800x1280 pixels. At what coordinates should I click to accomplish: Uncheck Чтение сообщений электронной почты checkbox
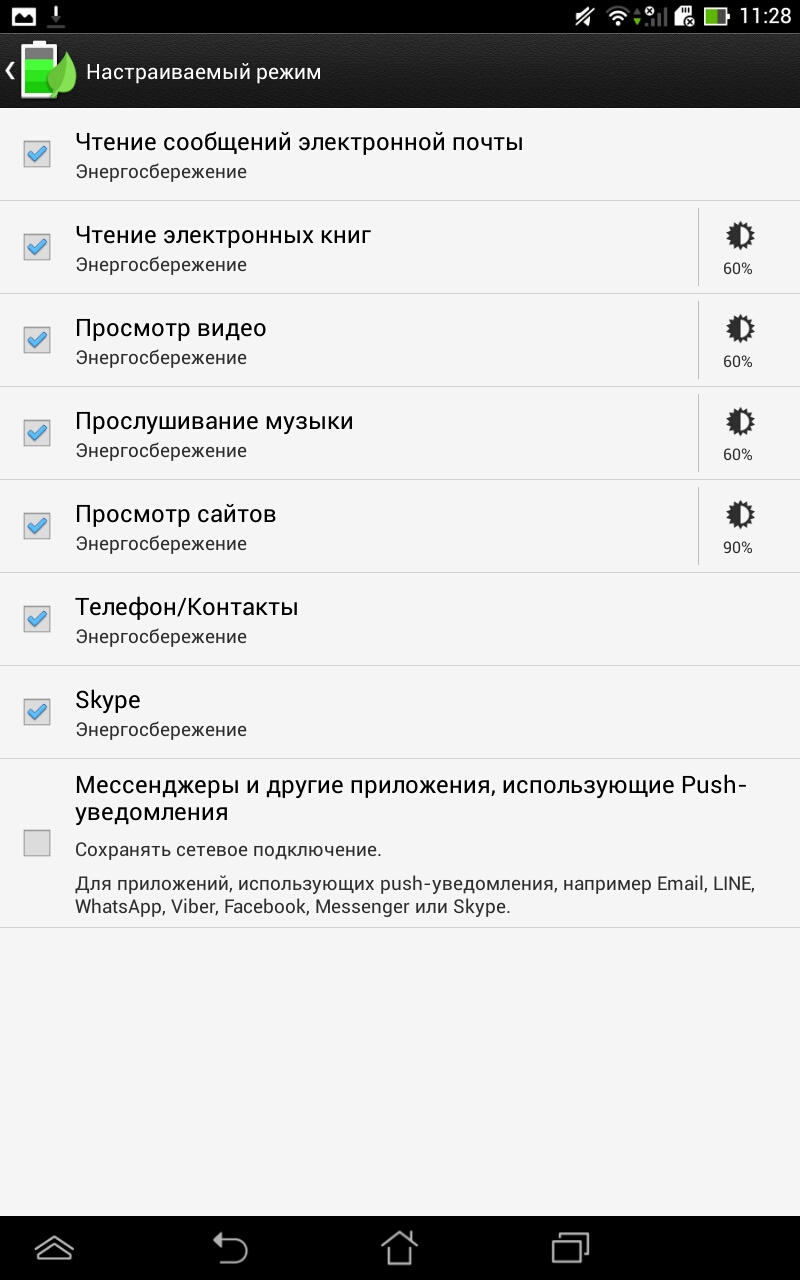[x=37, y=154]
